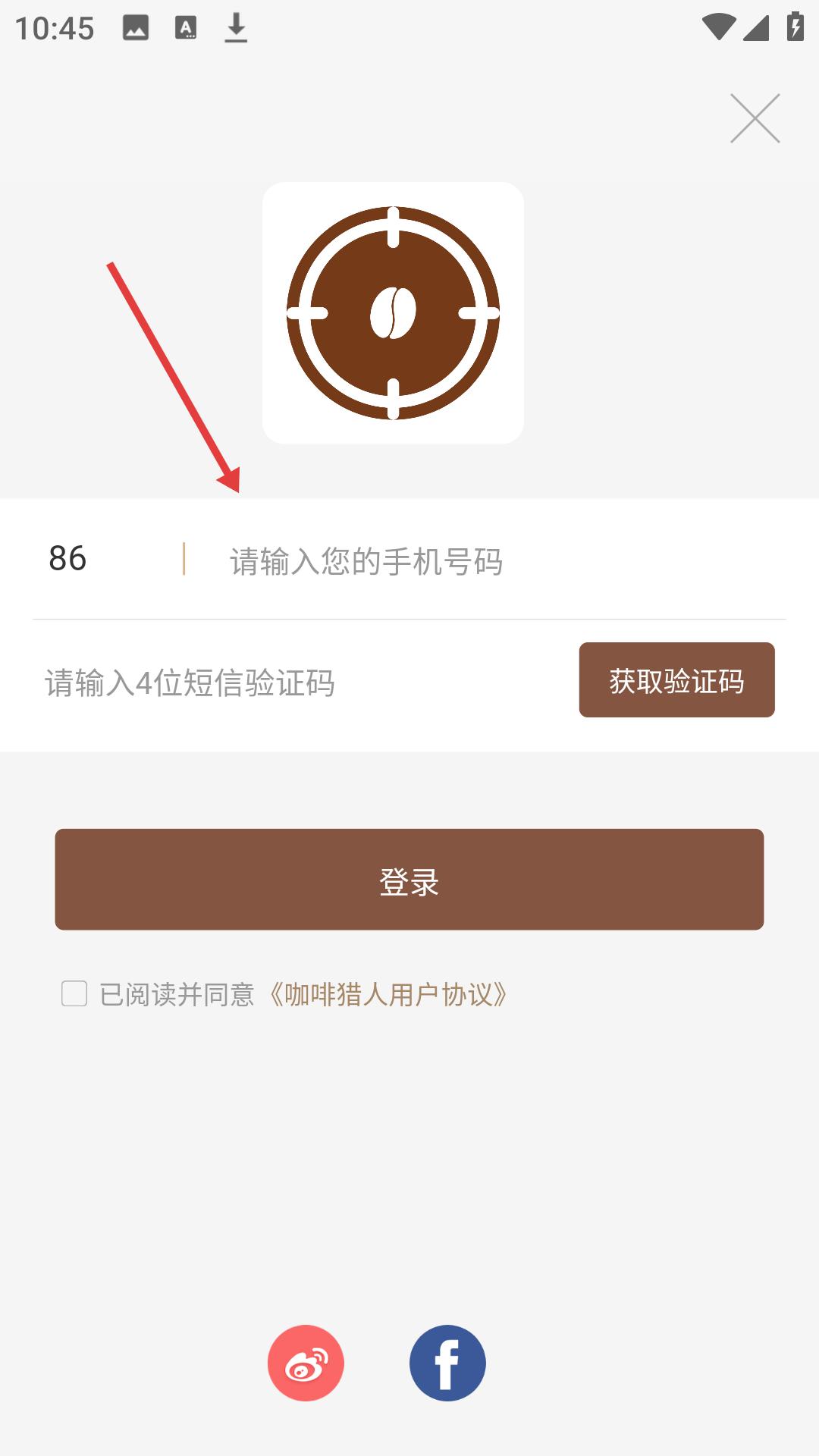
Task: Tap 获取验证码 to get verification code
Action: coord(676,680)
